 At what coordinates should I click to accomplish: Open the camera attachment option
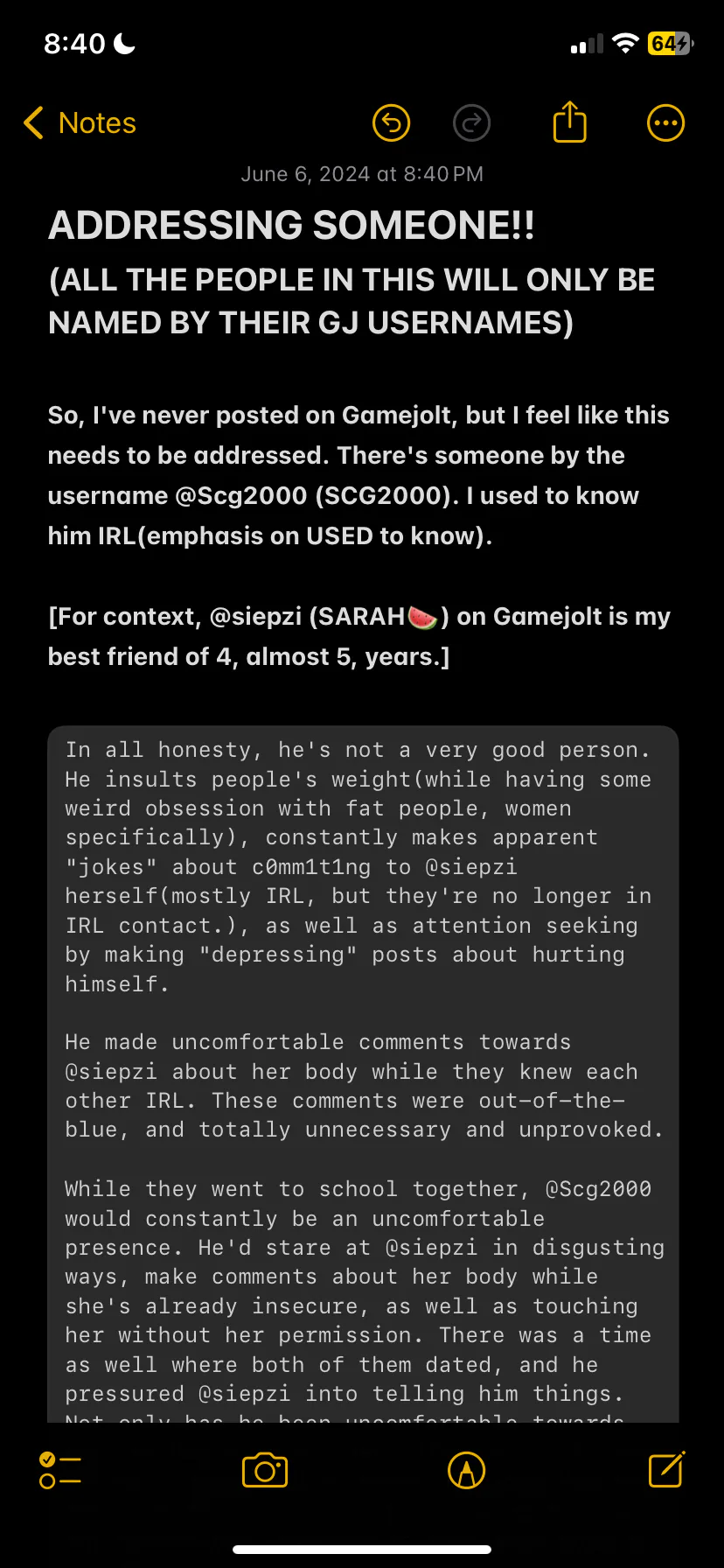tap(265, 1470)
